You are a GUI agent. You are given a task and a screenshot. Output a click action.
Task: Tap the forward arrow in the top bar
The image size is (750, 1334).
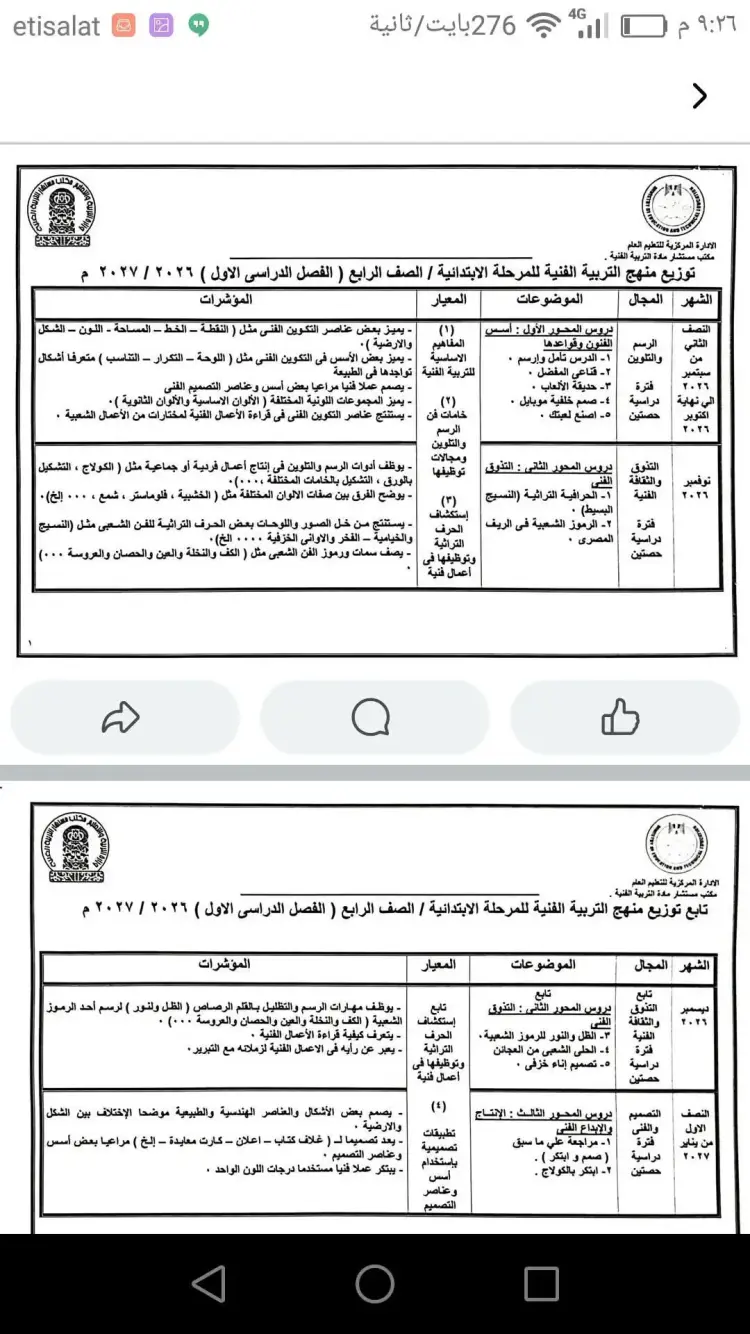(x=699, y=96)
